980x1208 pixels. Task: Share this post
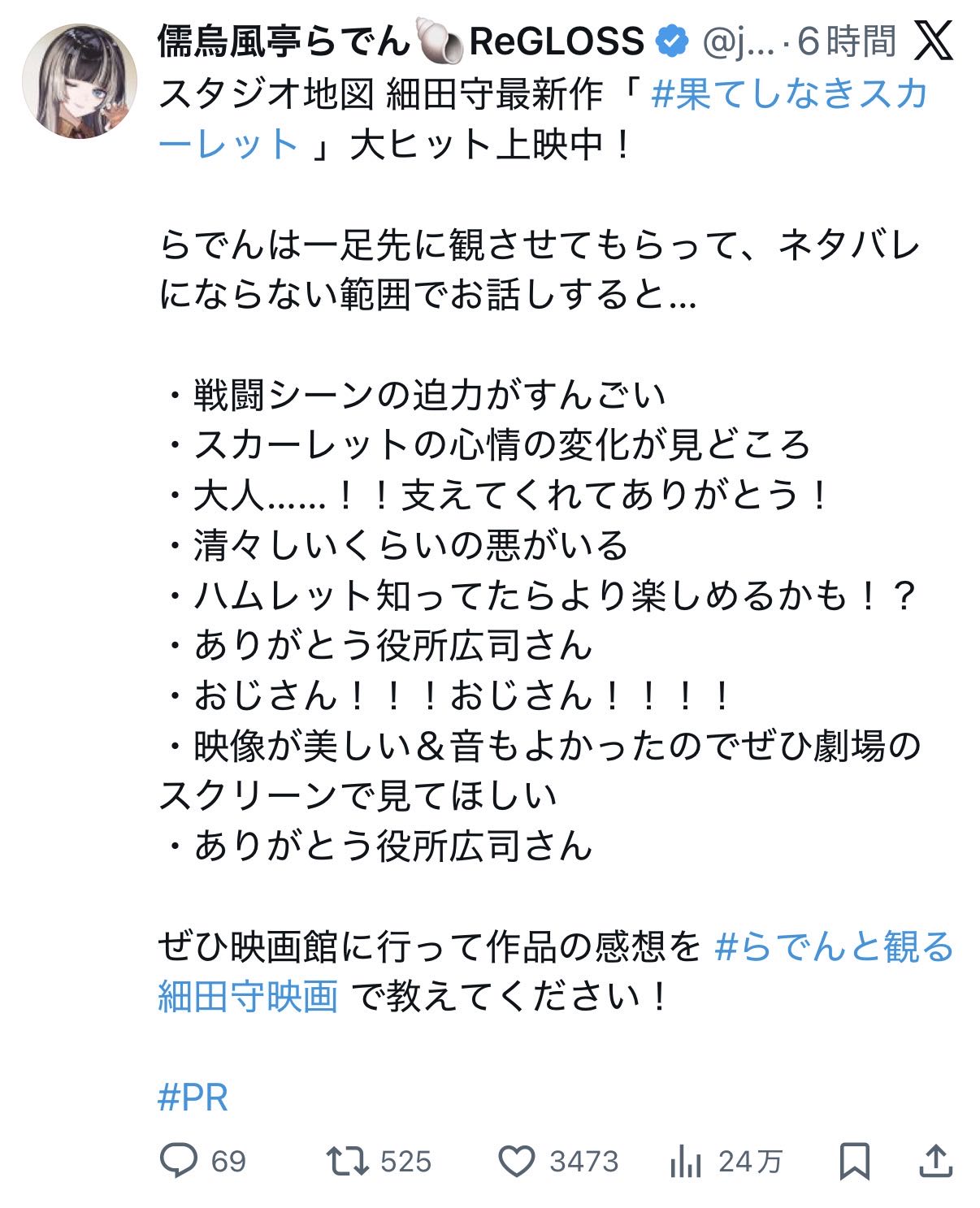pos(935,1161)
